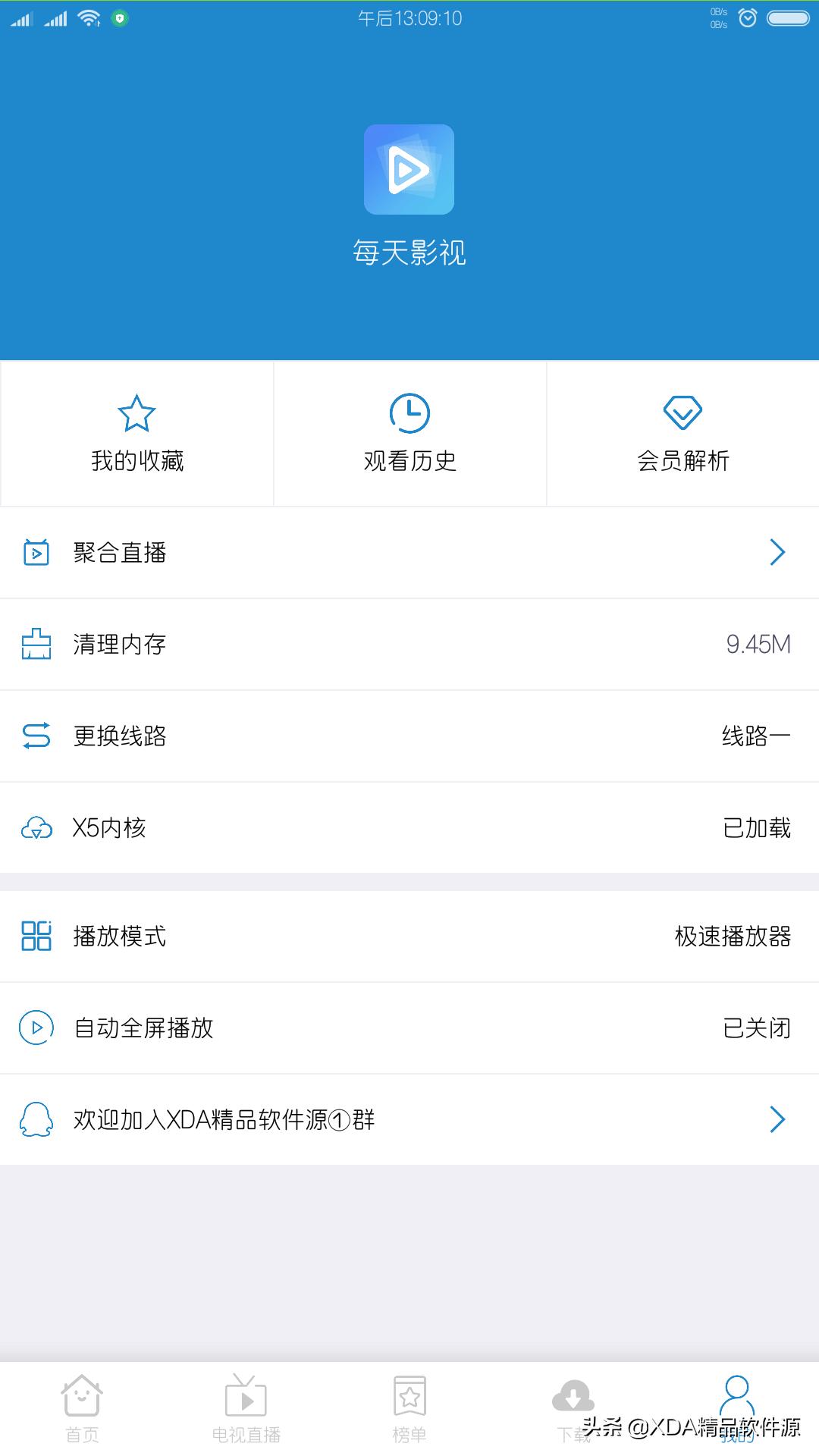This screenshot has width=819, height=1456.
Task: Tap the TV play icon beside 聚合直播
Action: click(x=36, y=553)
